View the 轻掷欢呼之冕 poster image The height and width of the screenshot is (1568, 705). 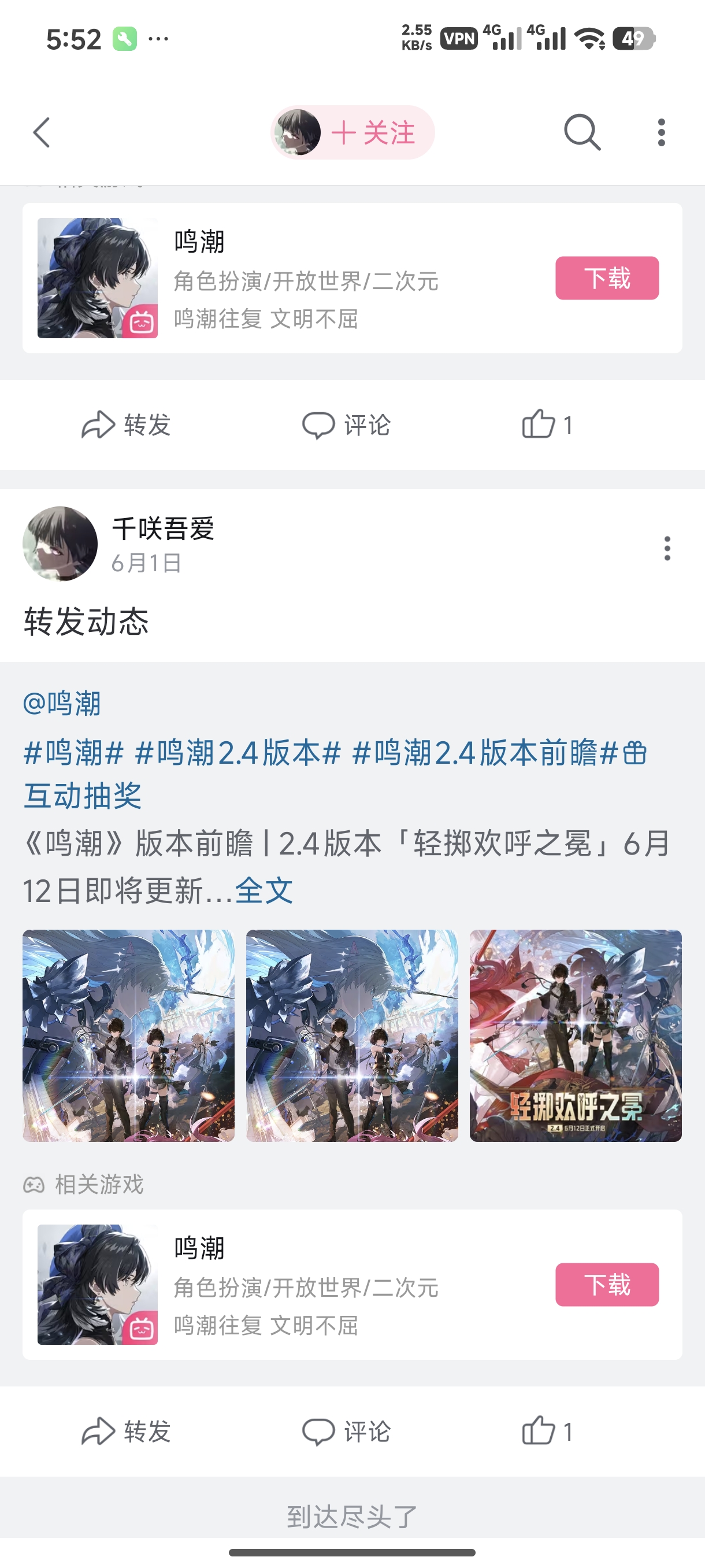(576, 1036)
